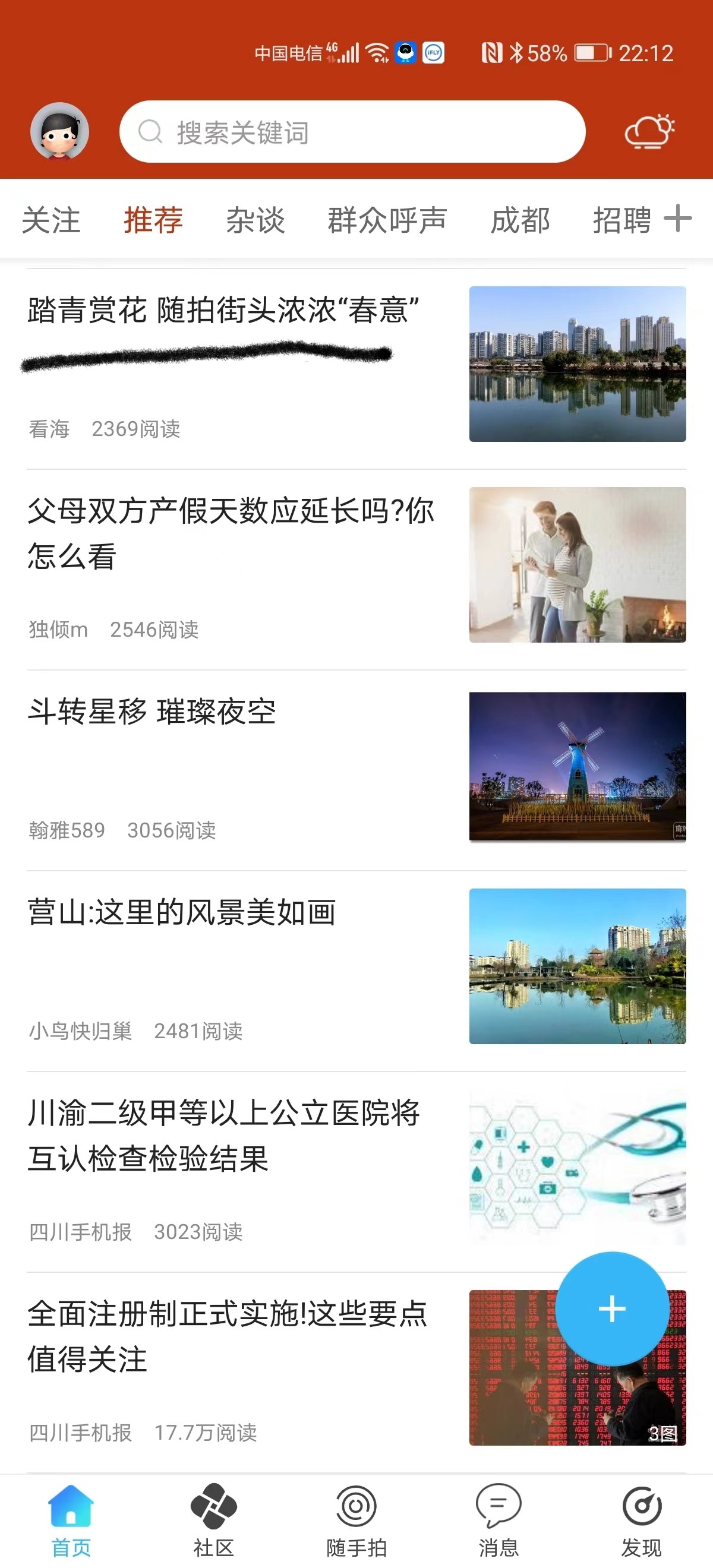The height and width of the screenshot is (1568, 713).
Task: Go to 消息 in bottom navigation
Action: click(499, 1520)
